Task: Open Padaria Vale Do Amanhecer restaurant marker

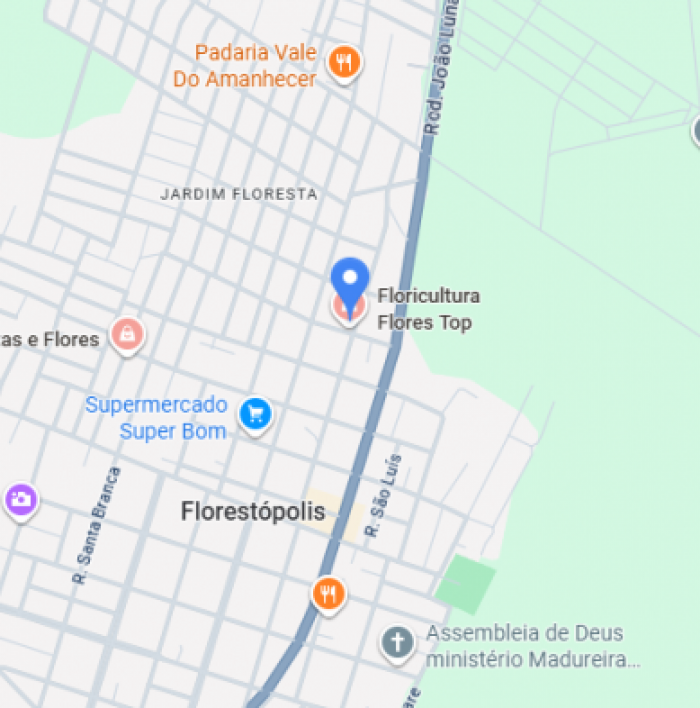Action: (344, 63)
